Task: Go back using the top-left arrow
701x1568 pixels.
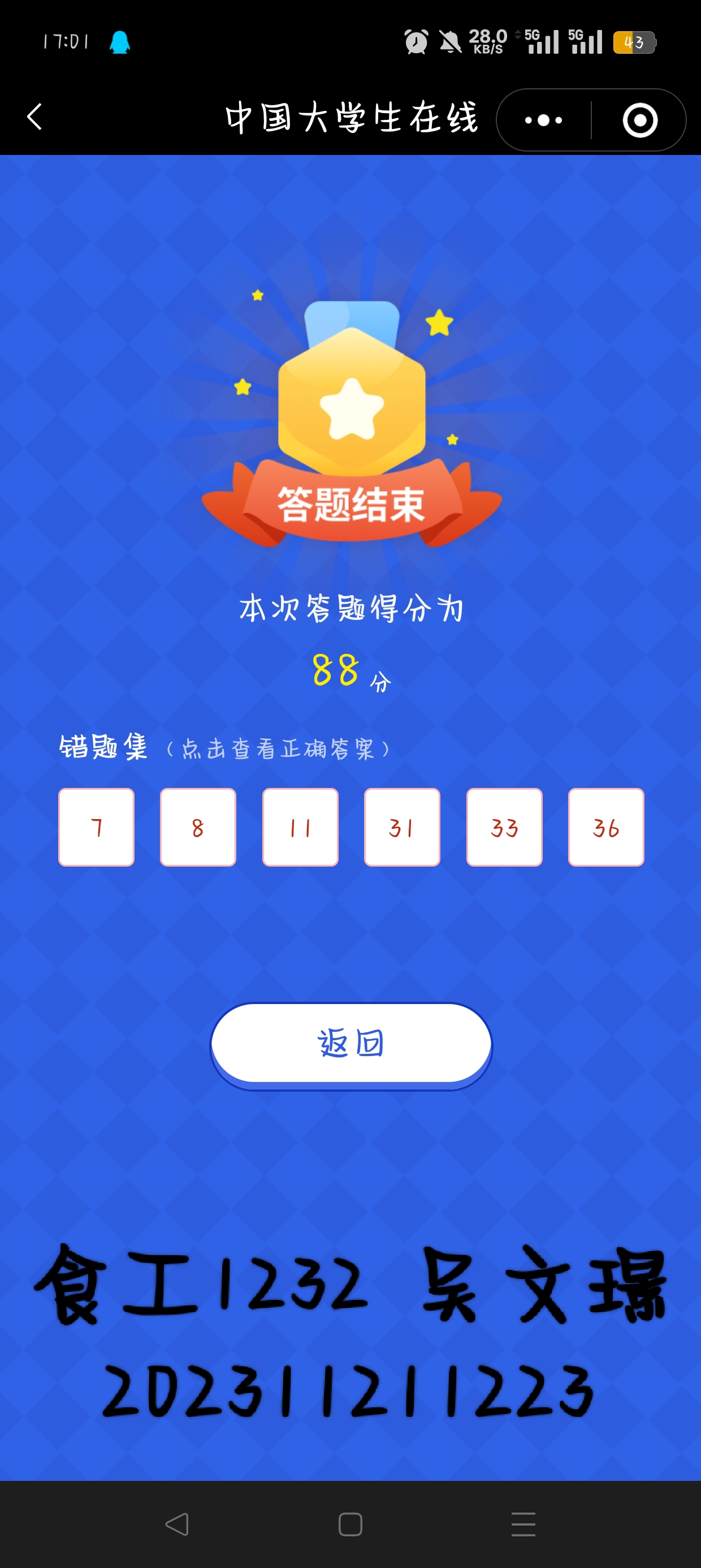Action: click(x=34, y=117)
